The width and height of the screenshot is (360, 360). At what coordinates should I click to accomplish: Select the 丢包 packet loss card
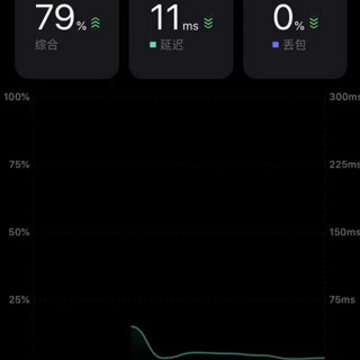click(295, 39)
